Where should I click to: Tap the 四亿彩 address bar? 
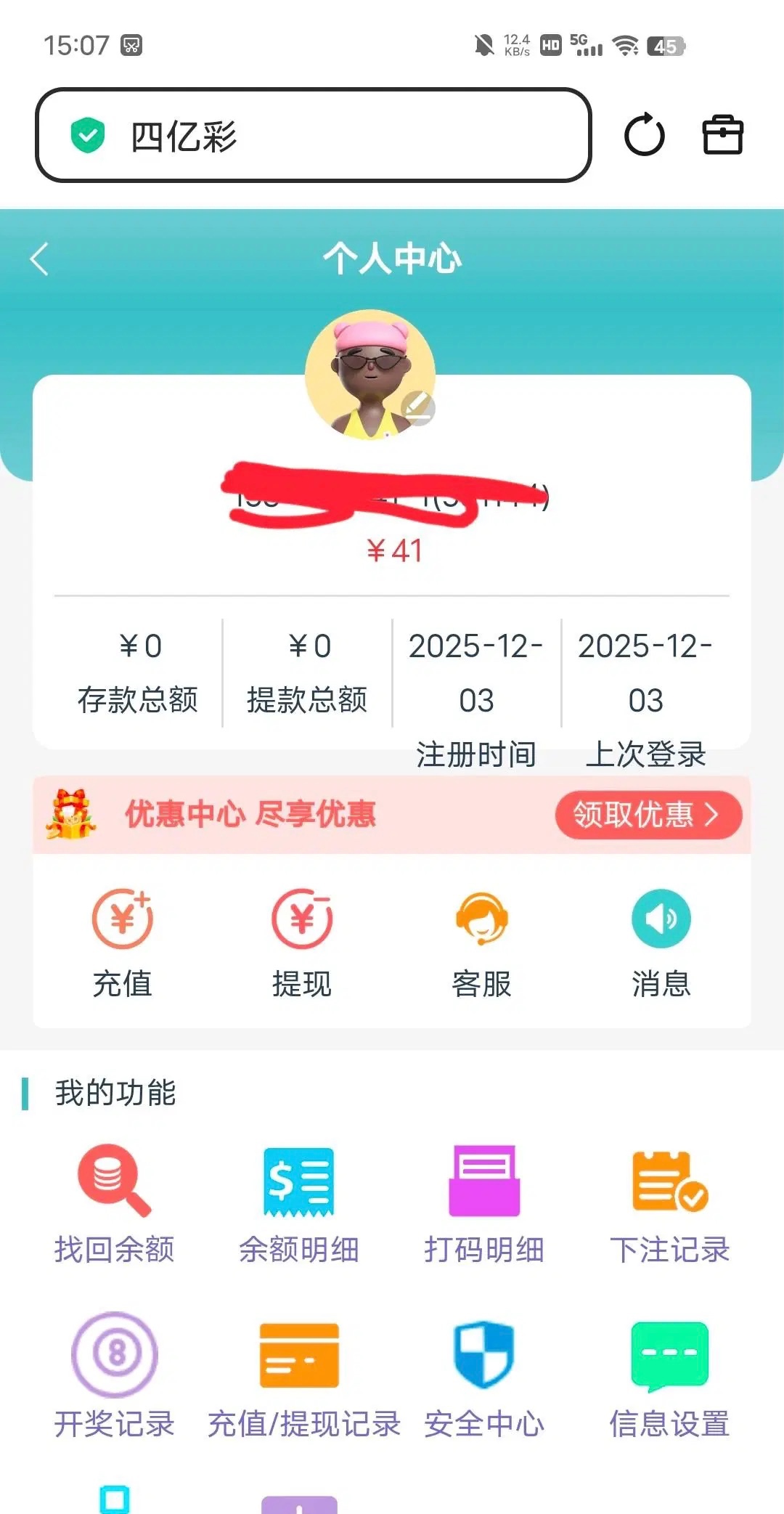[312, 135]
